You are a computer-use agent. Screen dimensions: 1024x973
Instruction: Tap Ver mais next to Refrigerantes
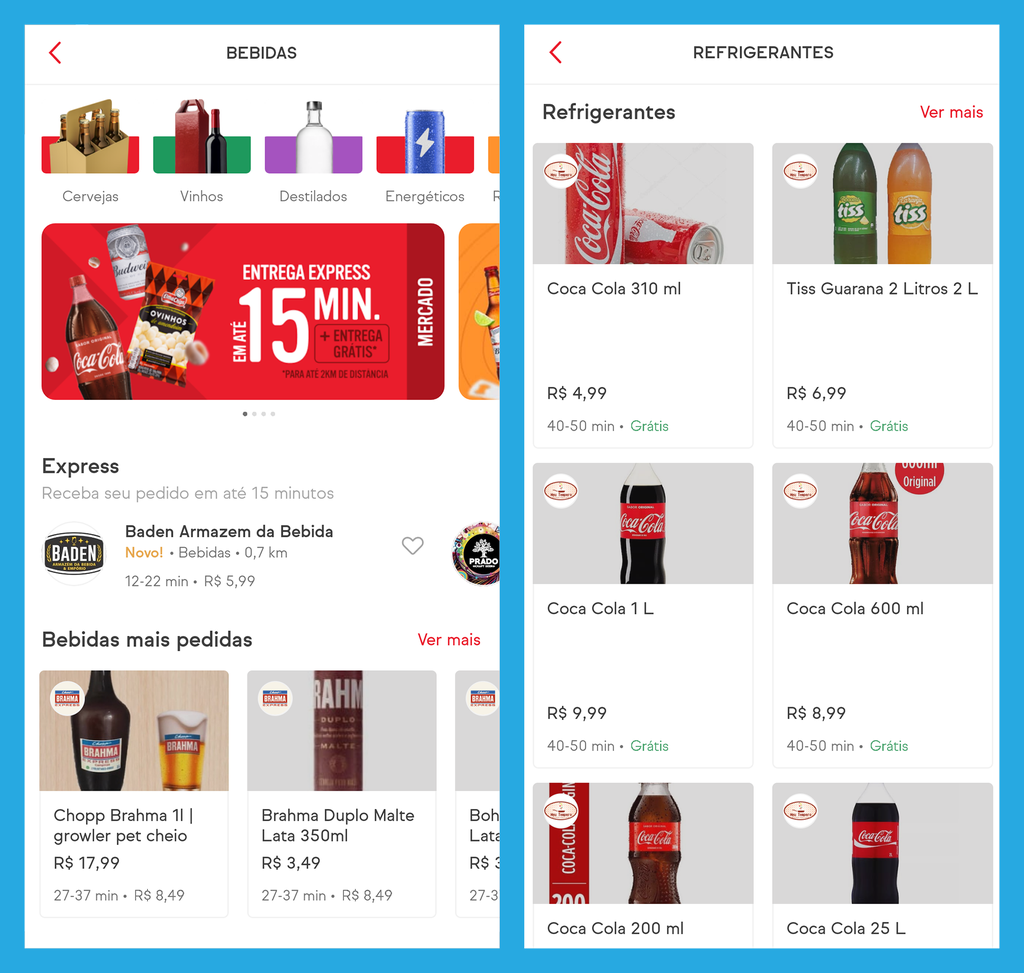coord(951,112)
